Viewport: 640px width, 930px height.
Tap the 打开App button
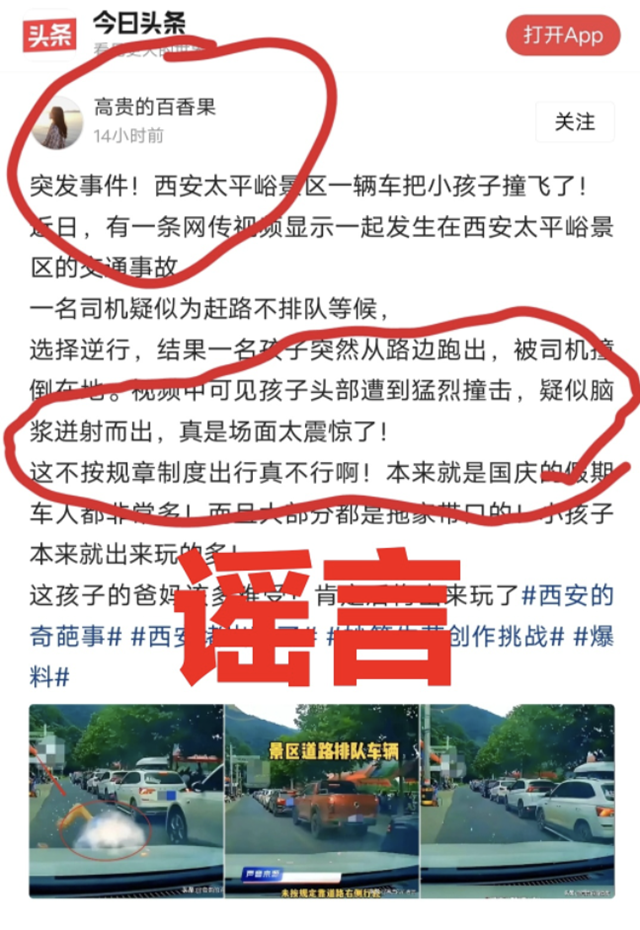pyautogui.click(x=563, y=35)
